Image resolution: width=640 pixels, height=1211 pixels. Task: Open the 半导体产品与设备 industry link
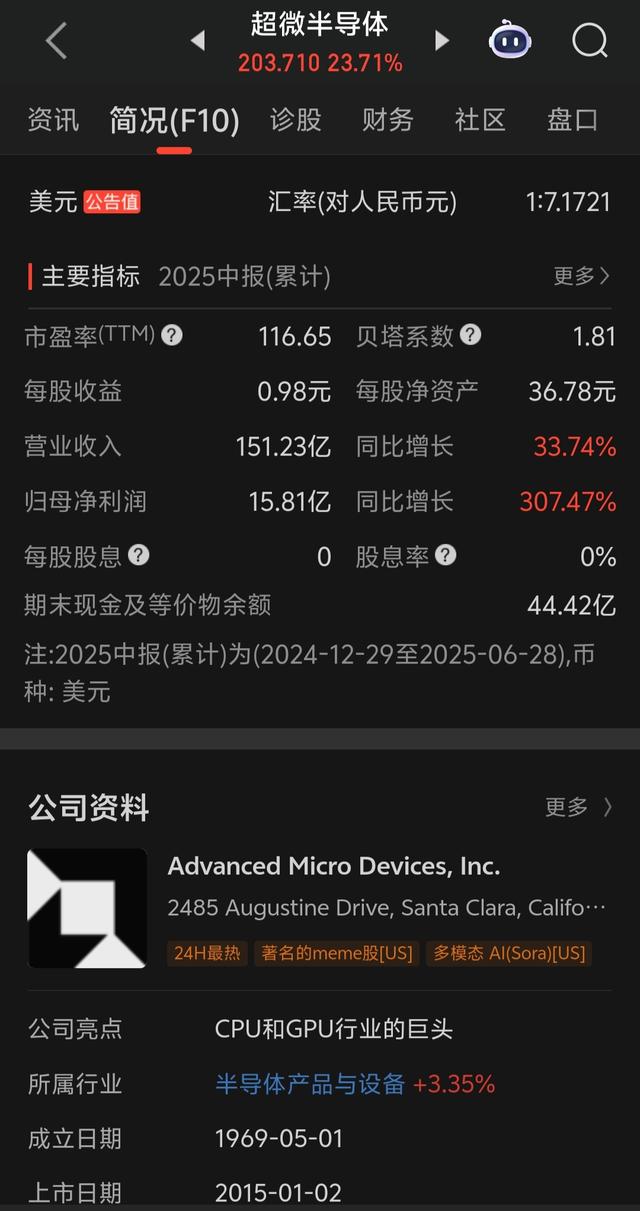(310, 1084)
